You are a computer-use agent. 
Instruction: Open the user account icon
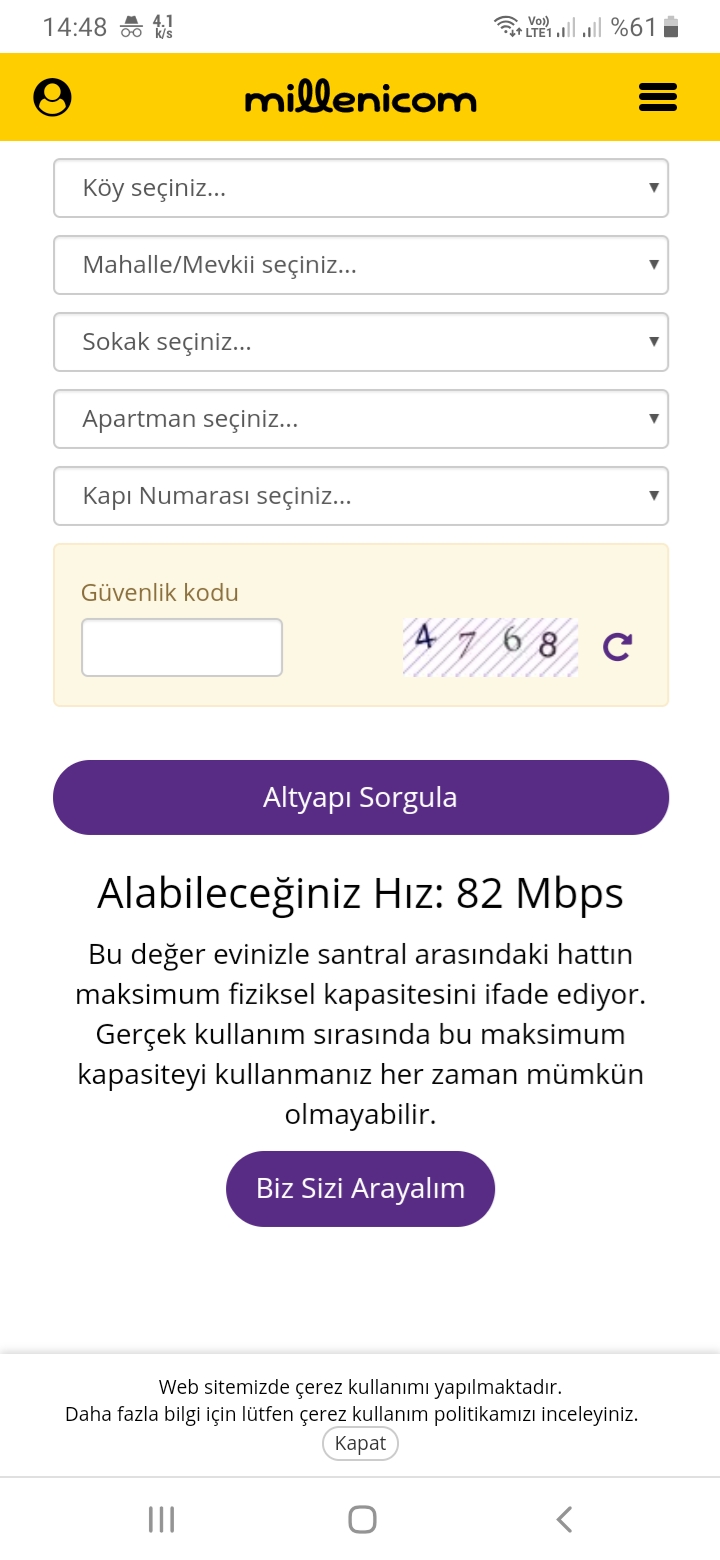click(x=52, y=98)
